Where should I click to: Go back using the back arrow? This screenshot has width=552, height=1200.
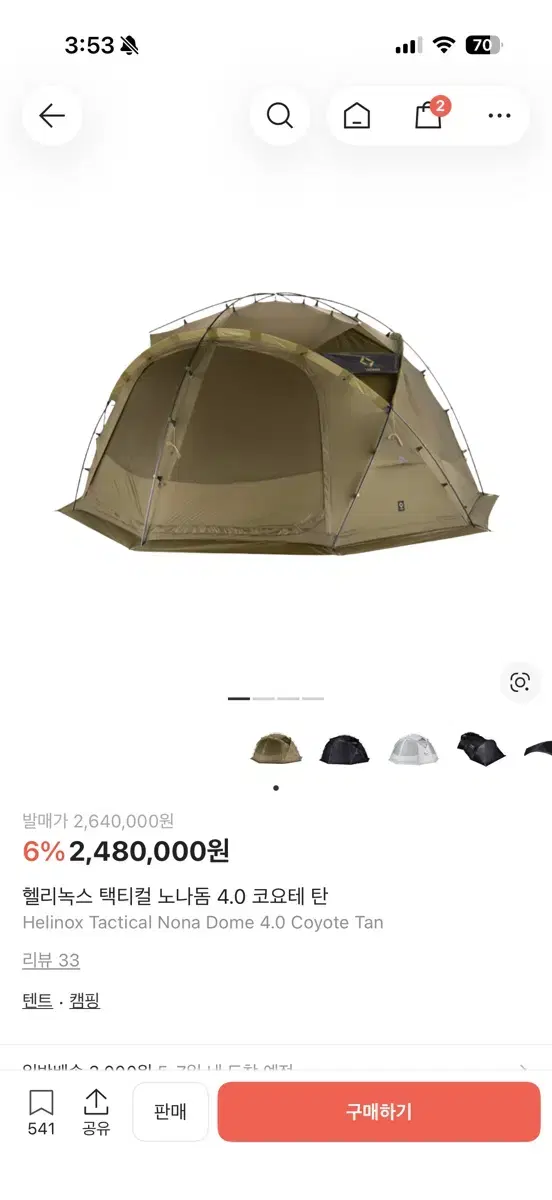(52, 116)
